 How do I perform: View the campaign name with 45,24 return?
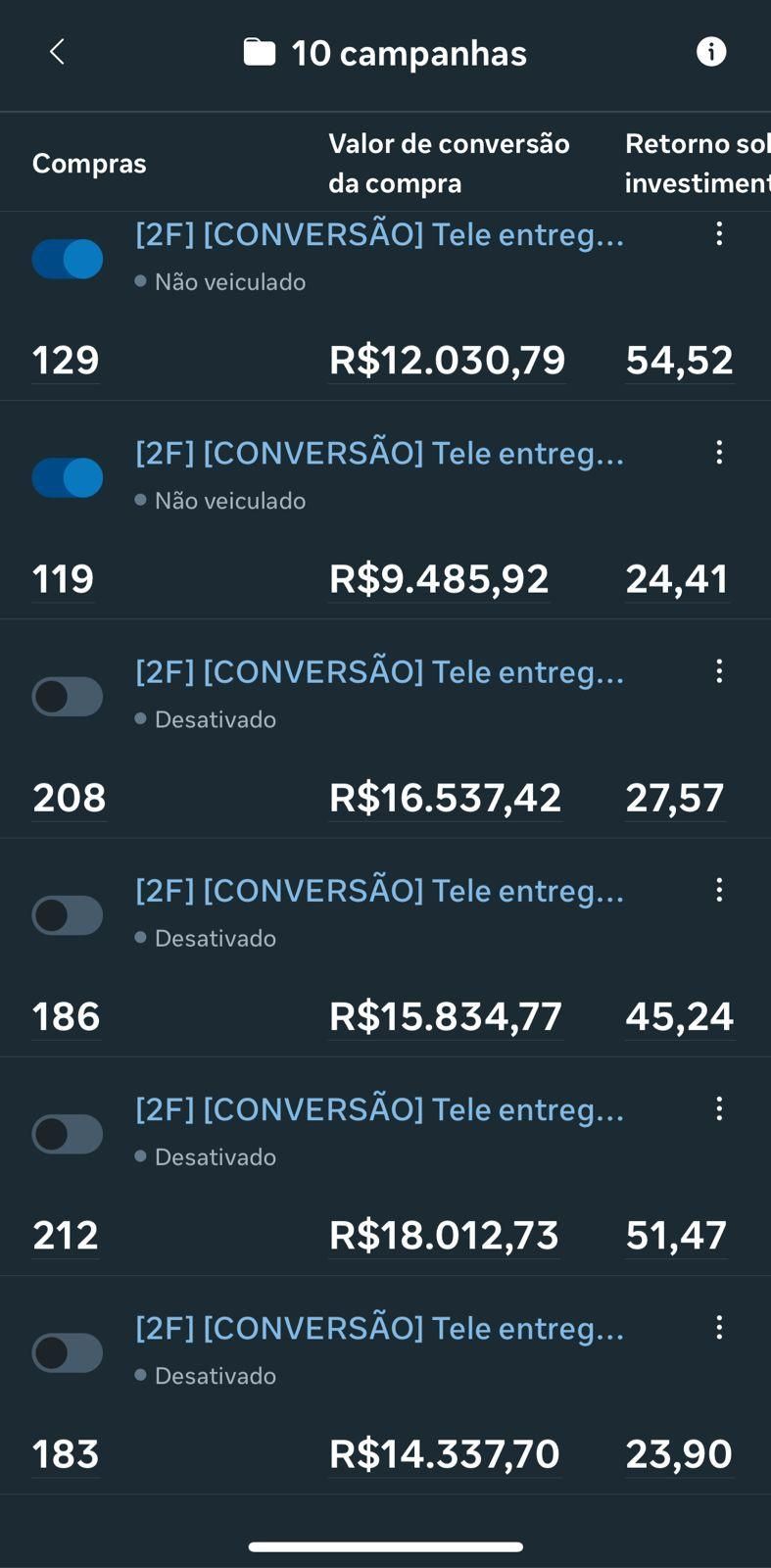(379, 891)
